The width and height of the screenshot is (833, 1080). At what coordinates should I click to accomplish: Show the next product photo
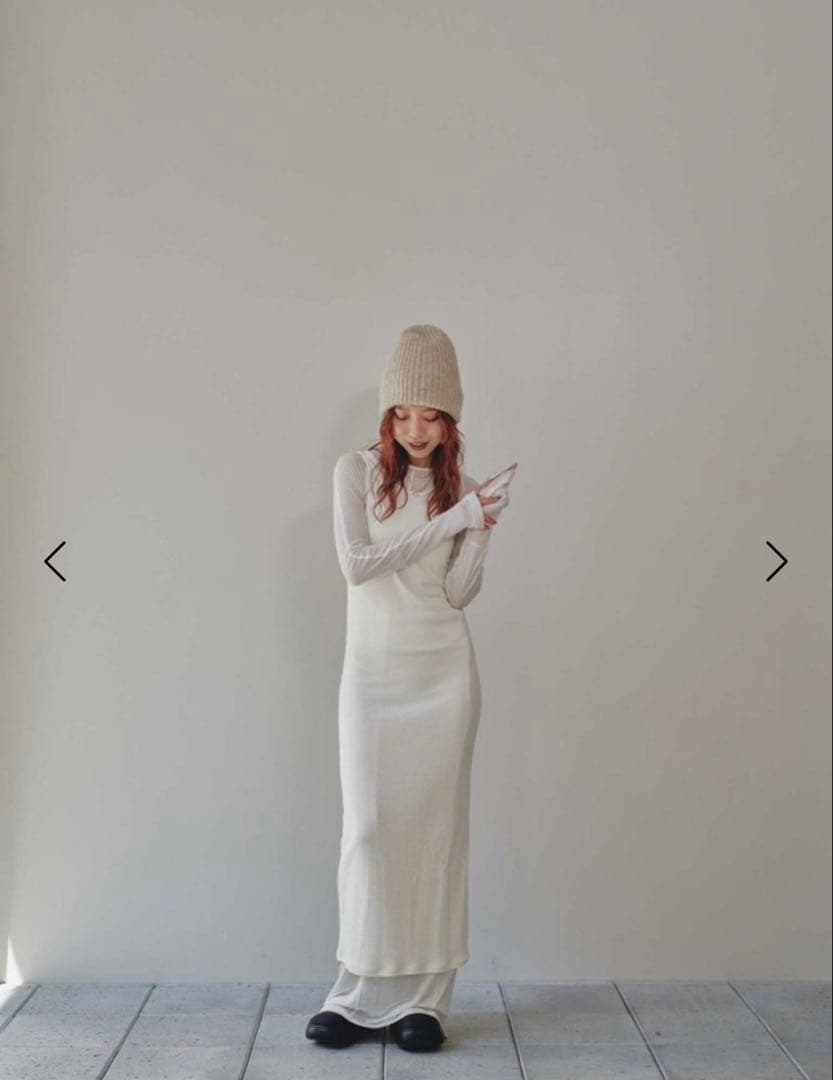[776, 562]
